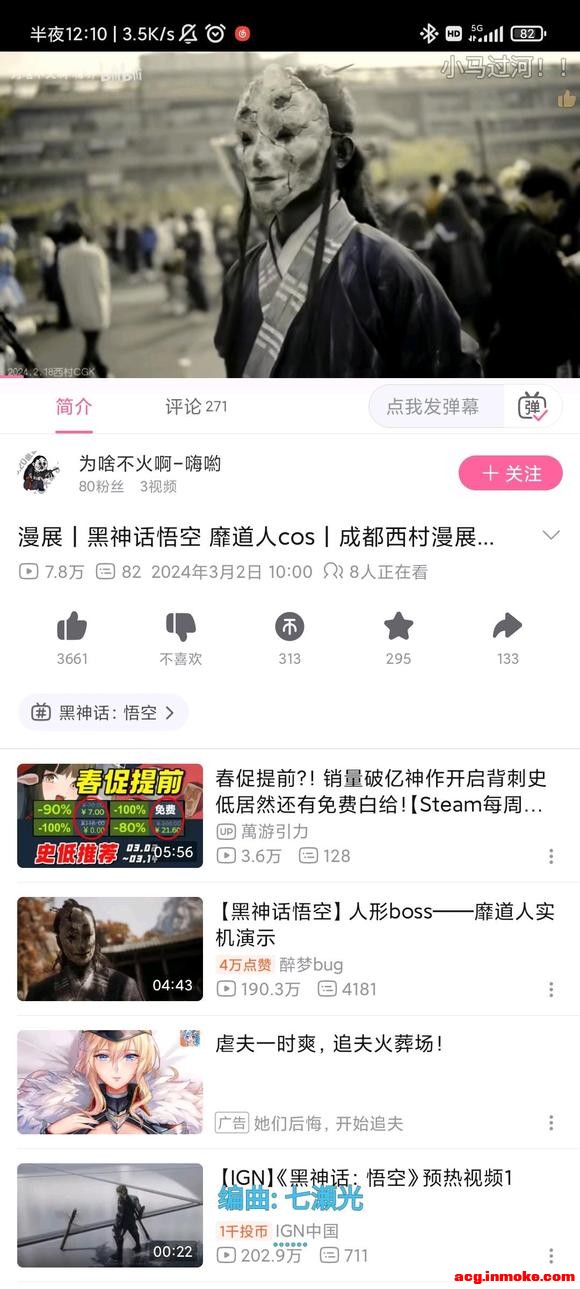
Task: Add the video to favorites star
Action: pyautogui.click(x=398, y=627)
